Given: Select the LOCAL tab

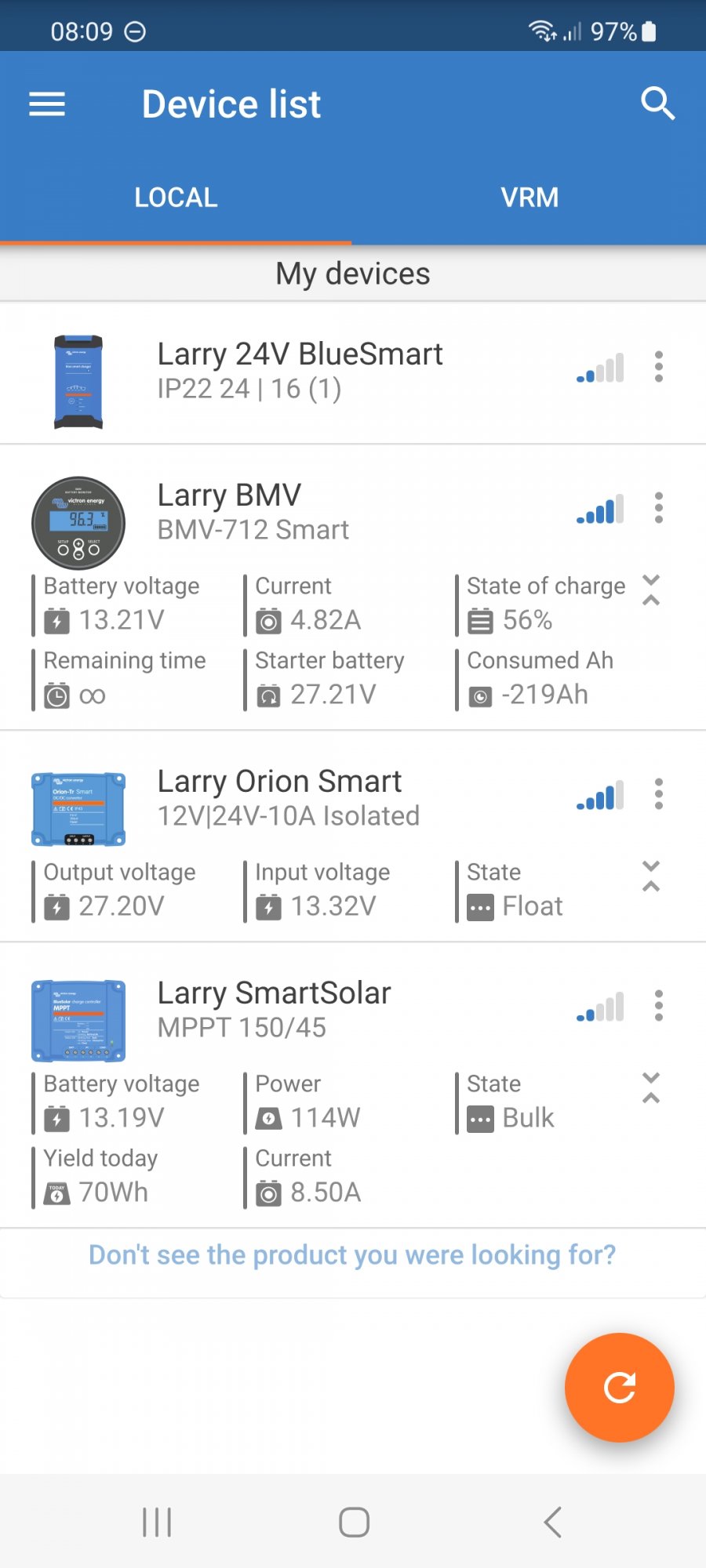Looking at the screenshot, I should click(176, 198).
